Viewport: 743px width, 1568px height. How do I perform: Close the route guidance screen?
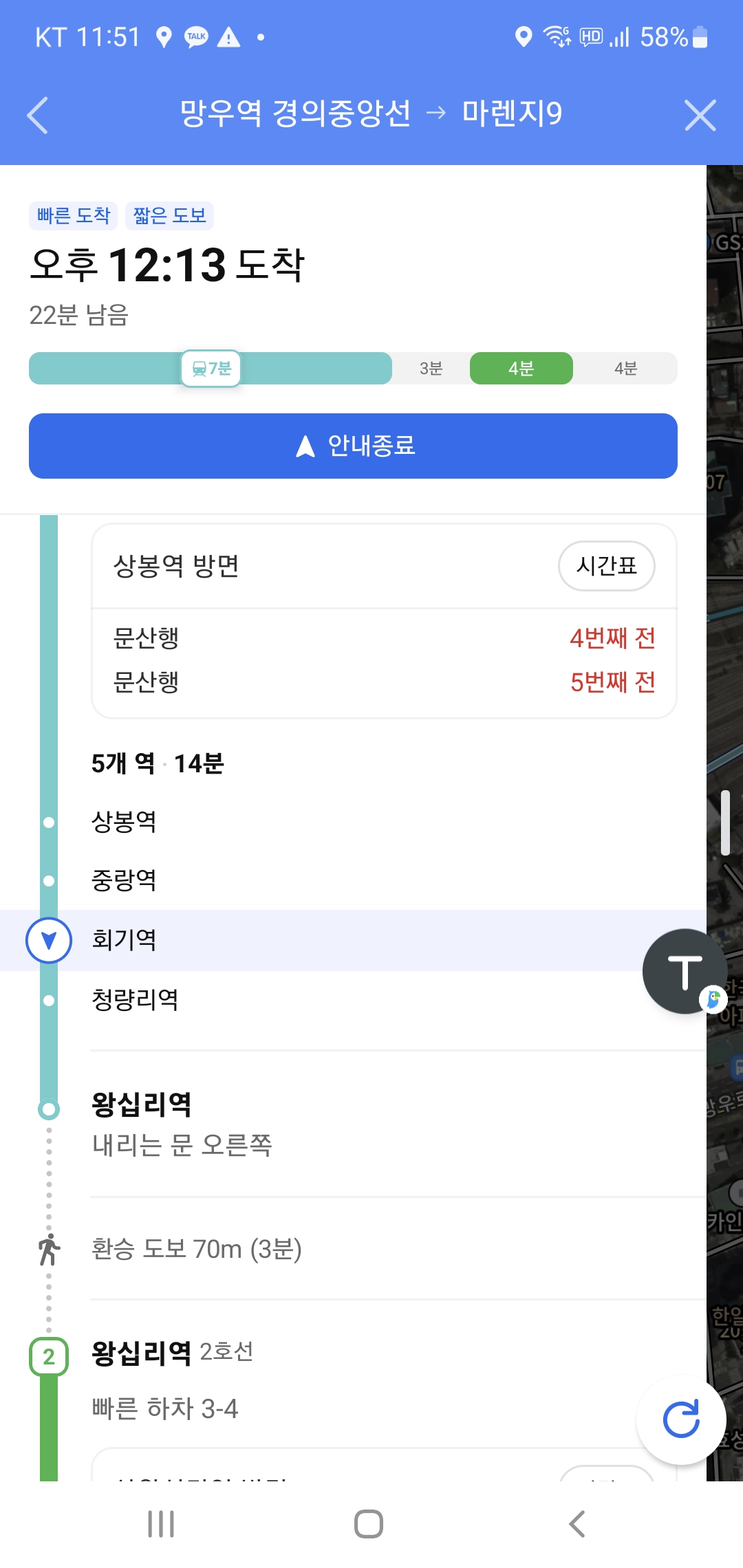pyautogui.click(x=700, y=115)
